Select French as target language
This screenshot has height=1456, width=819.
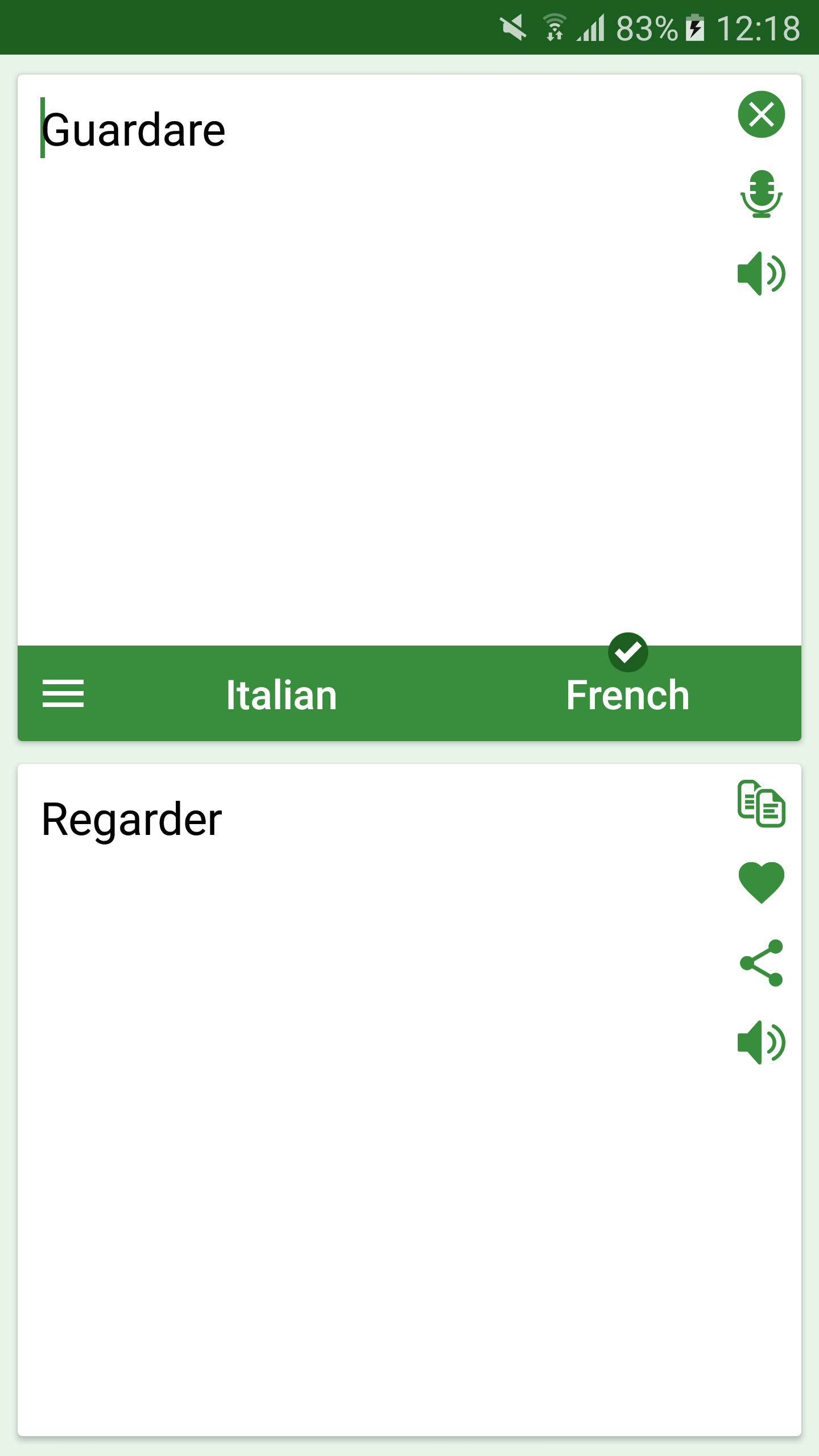point(627,696)
